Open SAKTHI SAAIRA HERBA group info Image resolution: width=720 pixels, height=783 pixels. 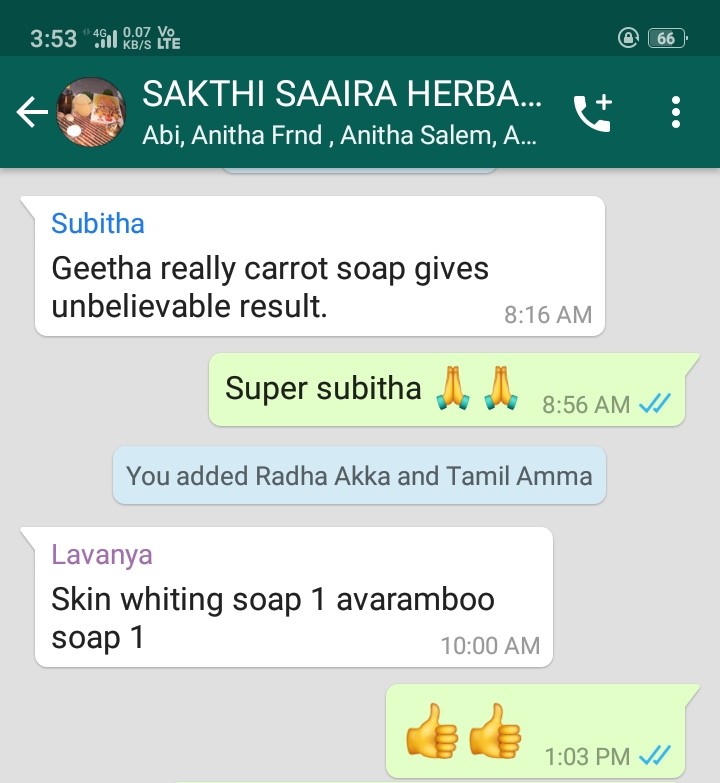pos(342,112)
